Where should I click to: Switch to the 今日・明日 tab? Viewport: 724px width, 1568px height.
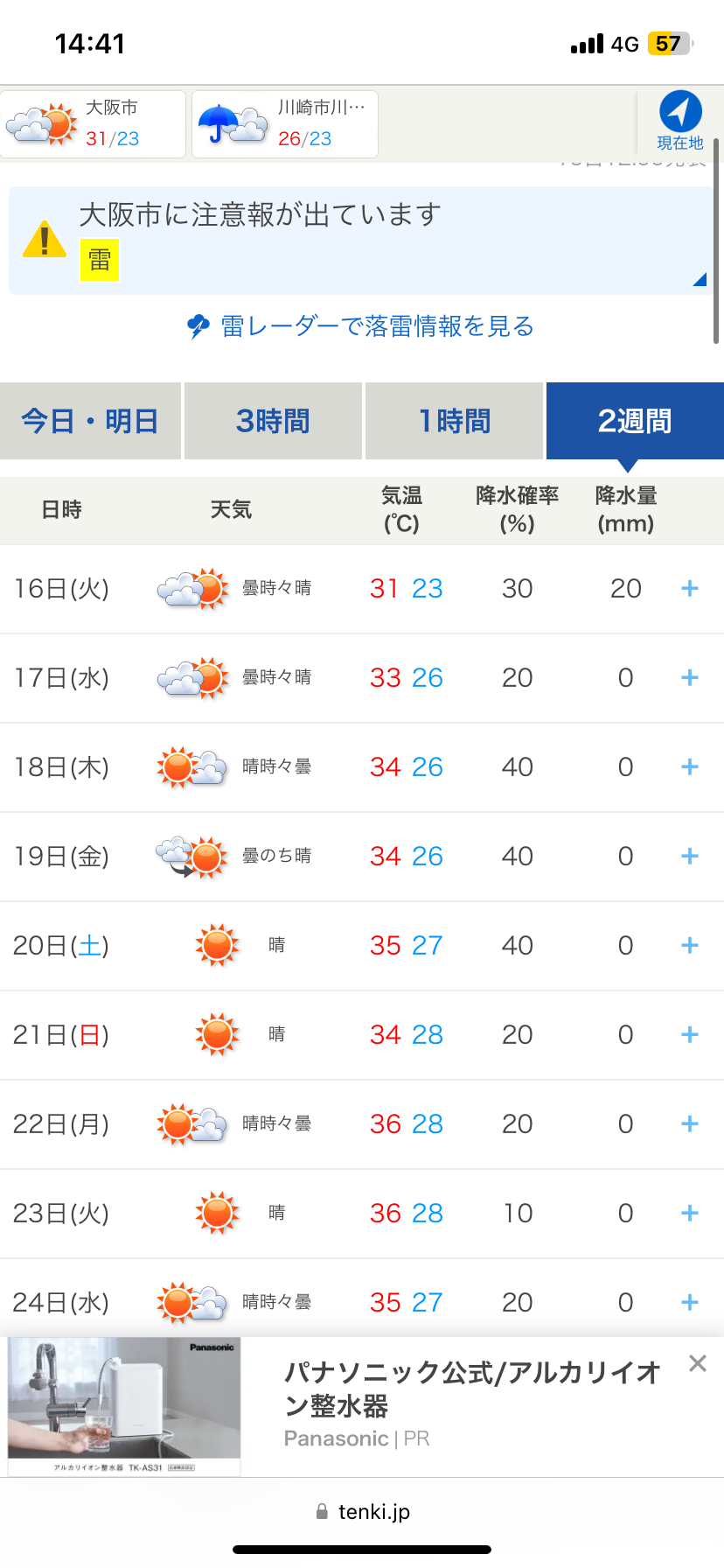[x=90, y=421]
